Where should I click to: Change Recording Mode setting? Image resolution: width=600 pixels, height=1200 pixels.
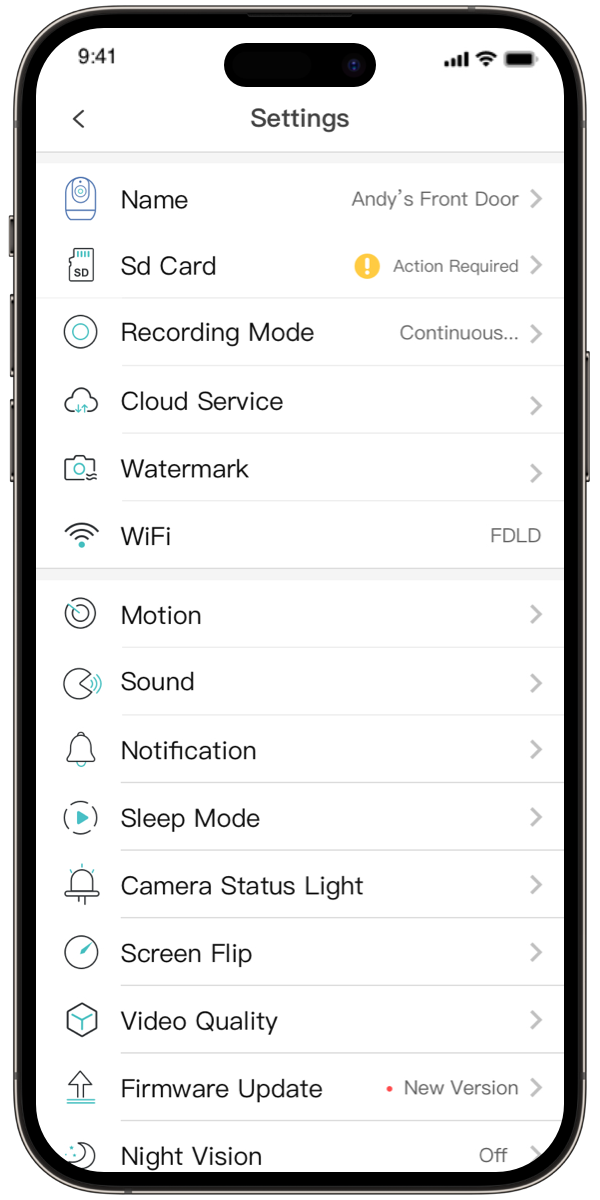[300, 333]
